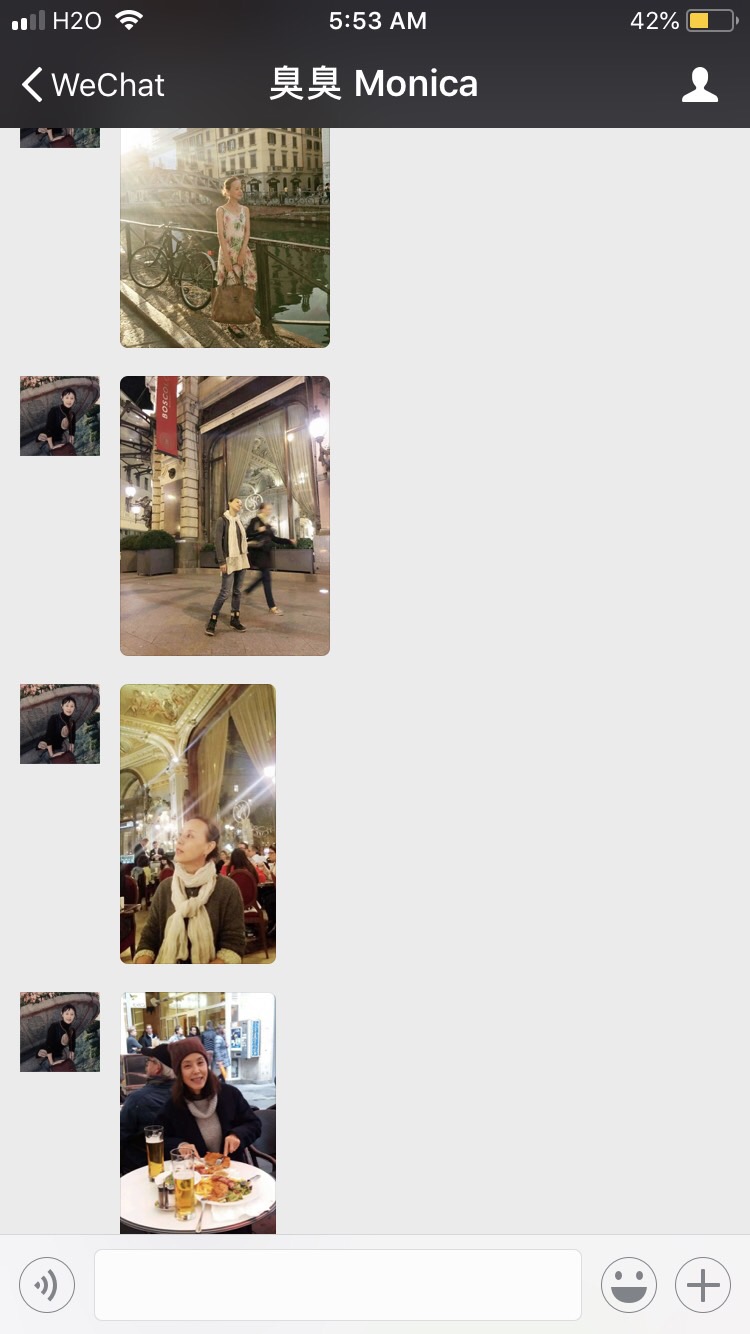Go back to WeChat chat list
Viewport: 750px width, 1334px height.
pyautogui.click(x=92, y=85)
